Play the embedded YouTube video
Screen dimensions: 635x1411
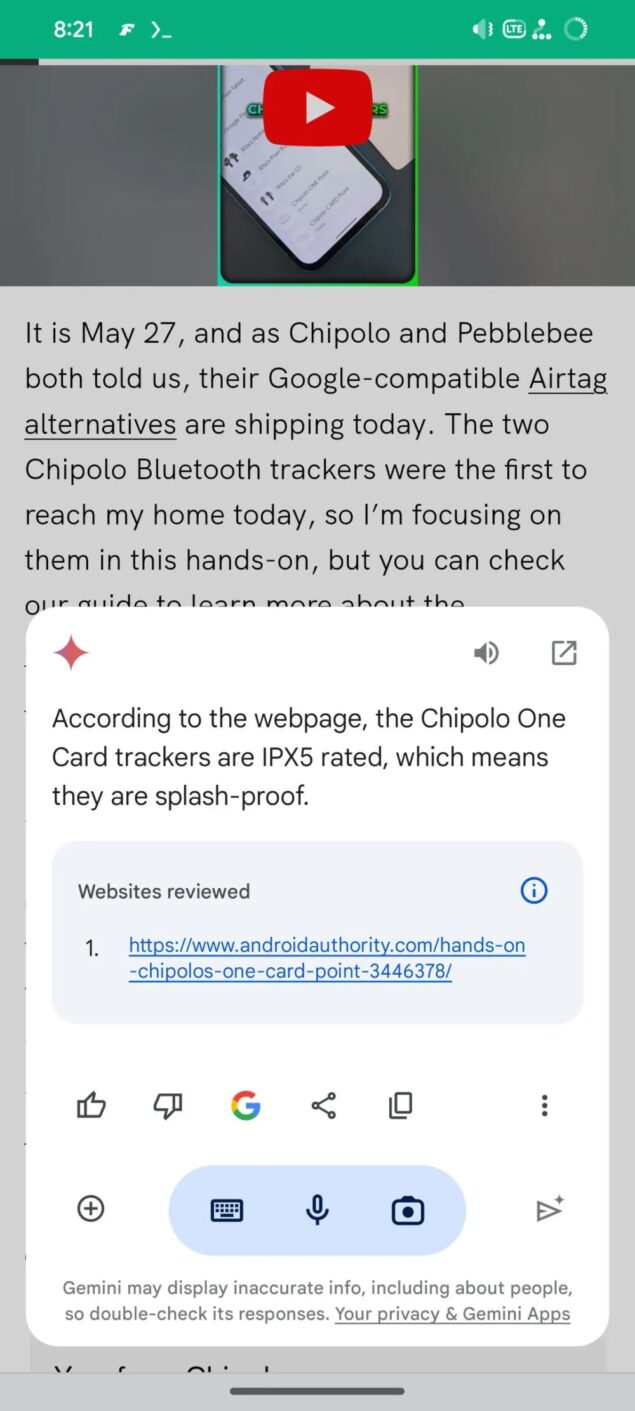tap(318, 108)
